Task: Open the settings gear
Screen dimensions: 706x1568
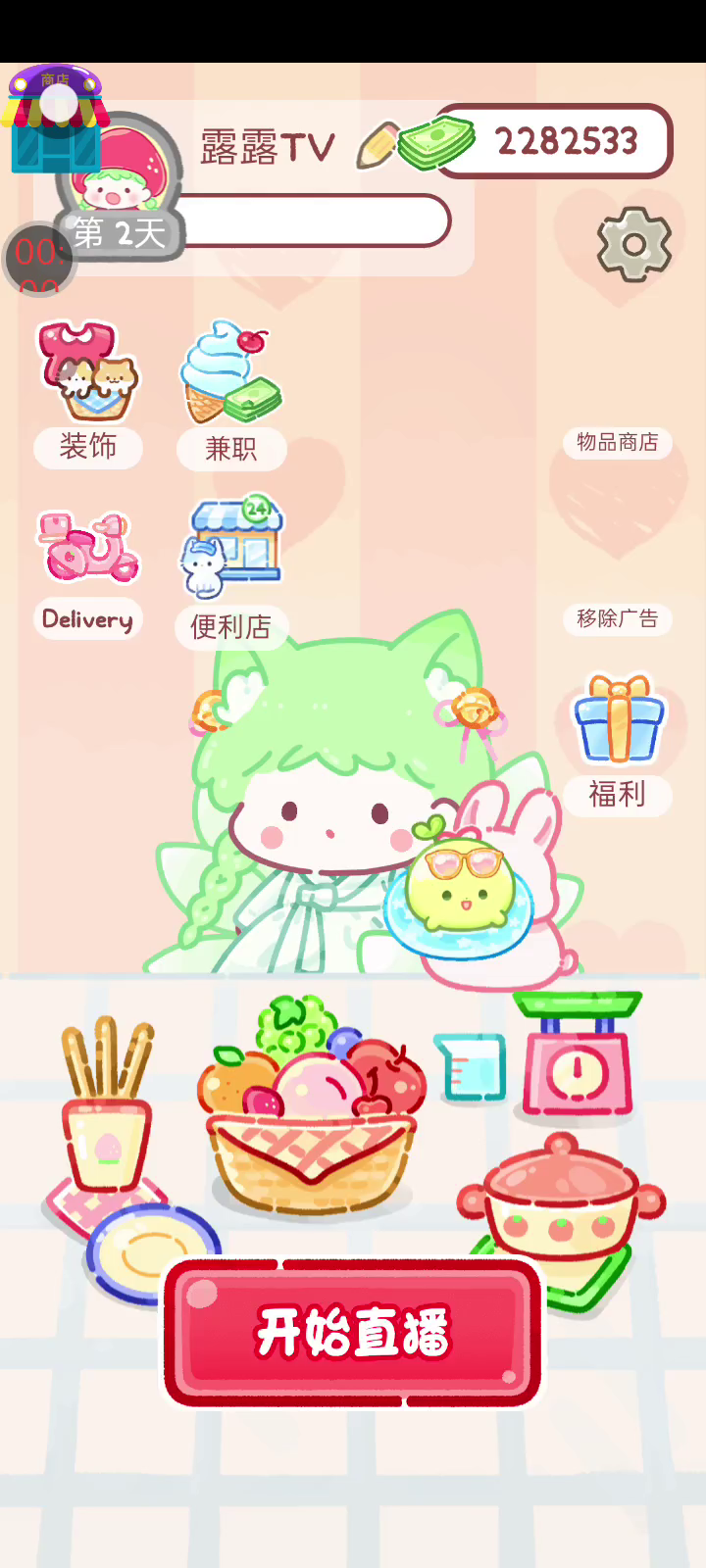Action: (634, 244)
